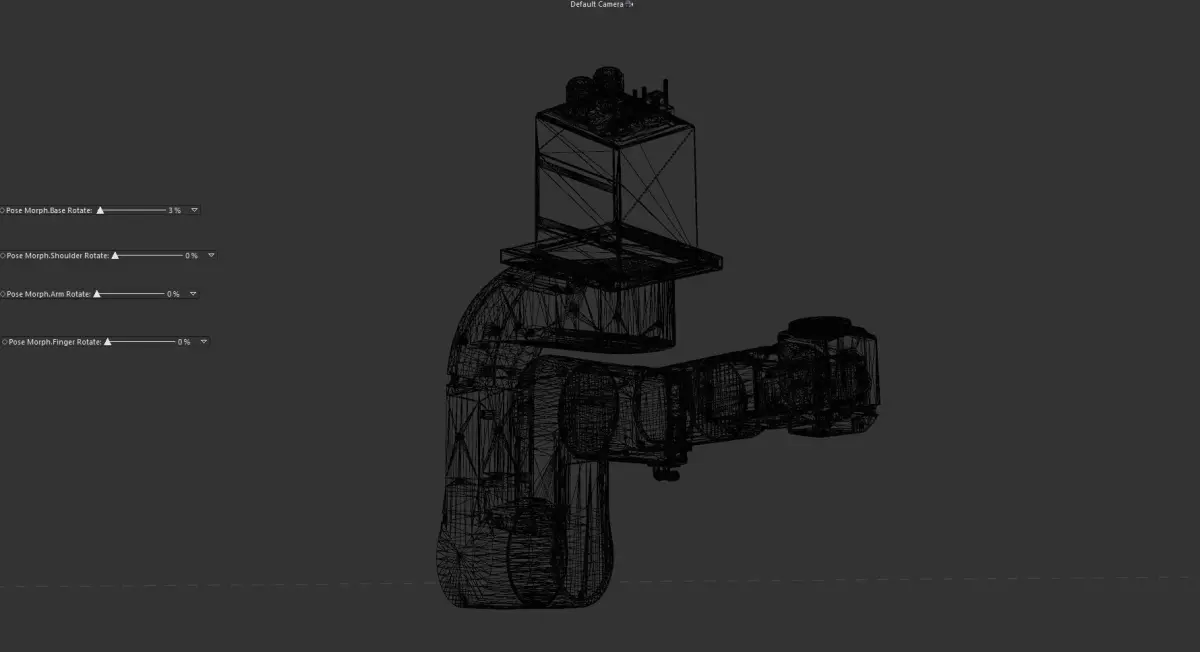Toggle the keyframe circle beside Base Rotate

(x=3, y=210)
